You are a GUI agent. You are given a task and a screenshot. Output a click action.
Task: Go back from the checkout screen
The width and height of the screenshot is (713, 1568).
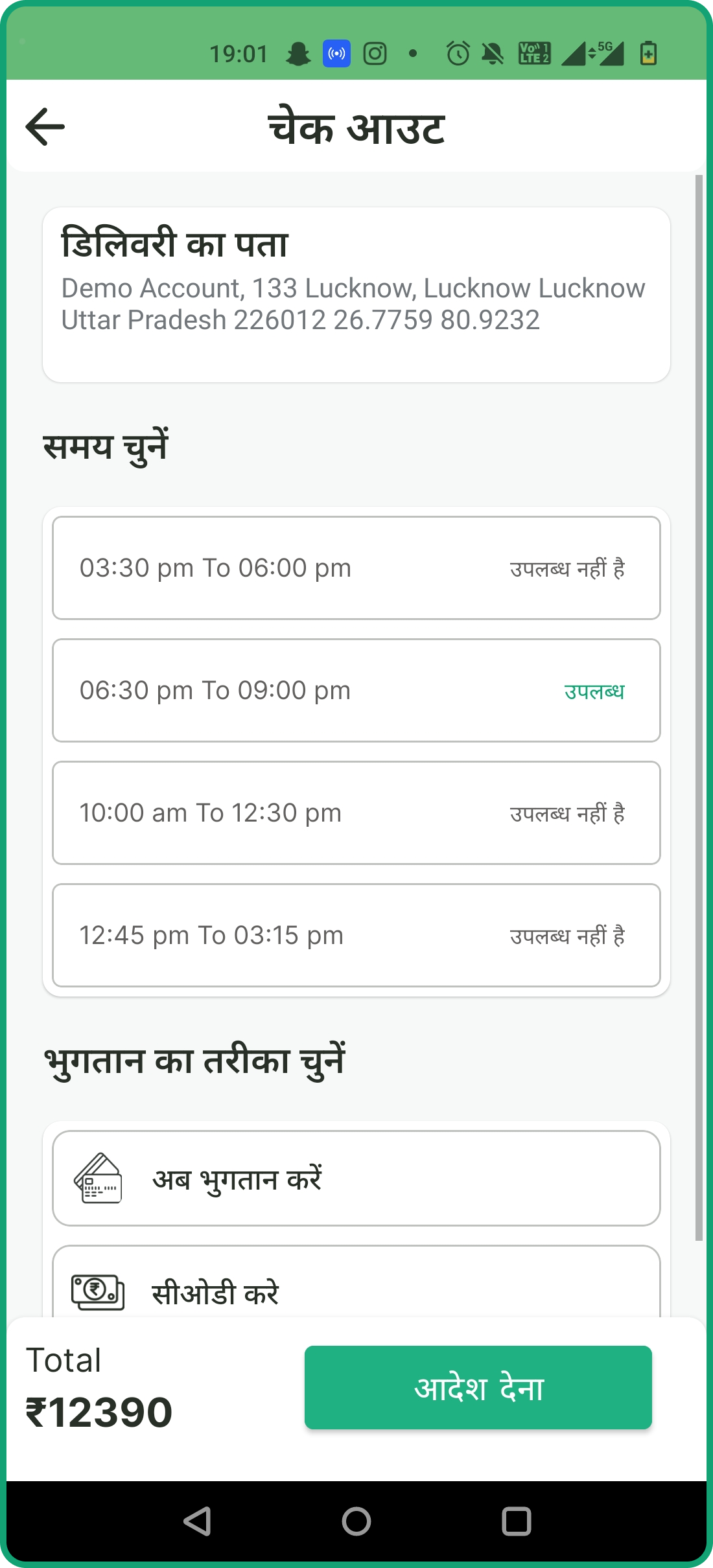point(45,126)
